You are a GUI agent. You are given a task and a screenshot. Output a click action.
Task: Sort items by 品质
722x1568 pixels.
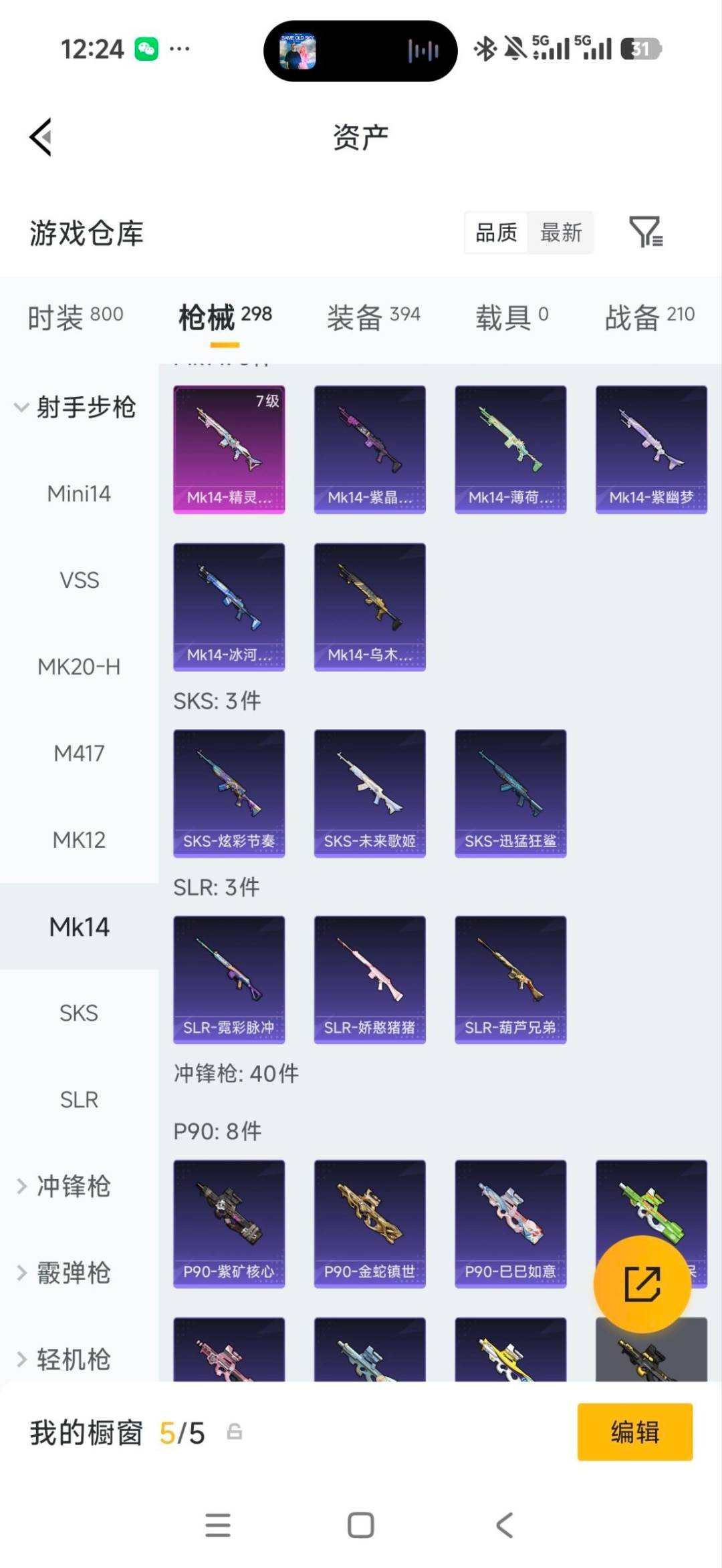pyautogui.click(x=496, y=232)
